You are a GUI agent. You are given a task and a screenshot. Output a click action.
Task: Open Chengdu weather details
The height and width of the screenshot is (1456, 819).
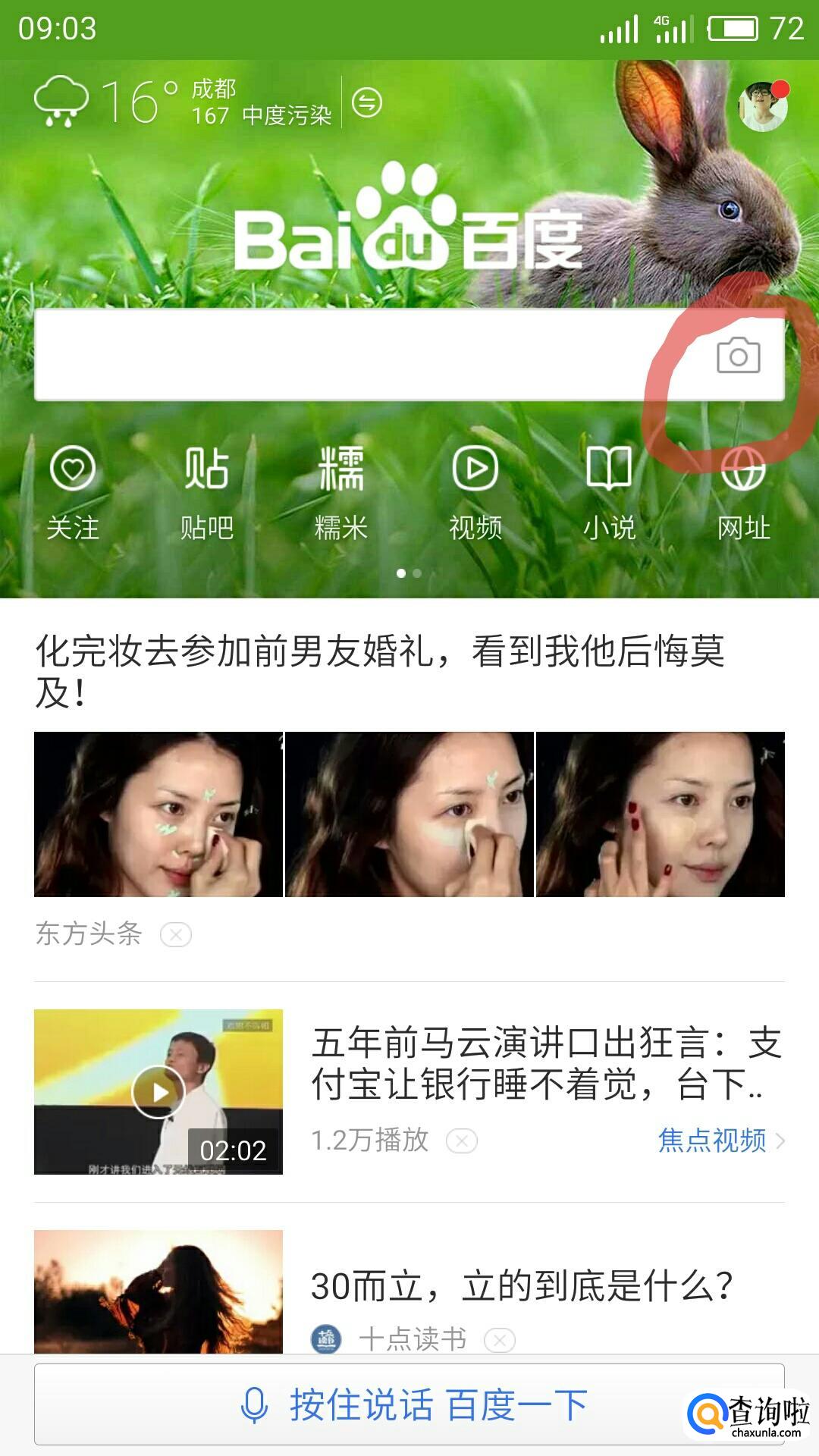point(184,102)
